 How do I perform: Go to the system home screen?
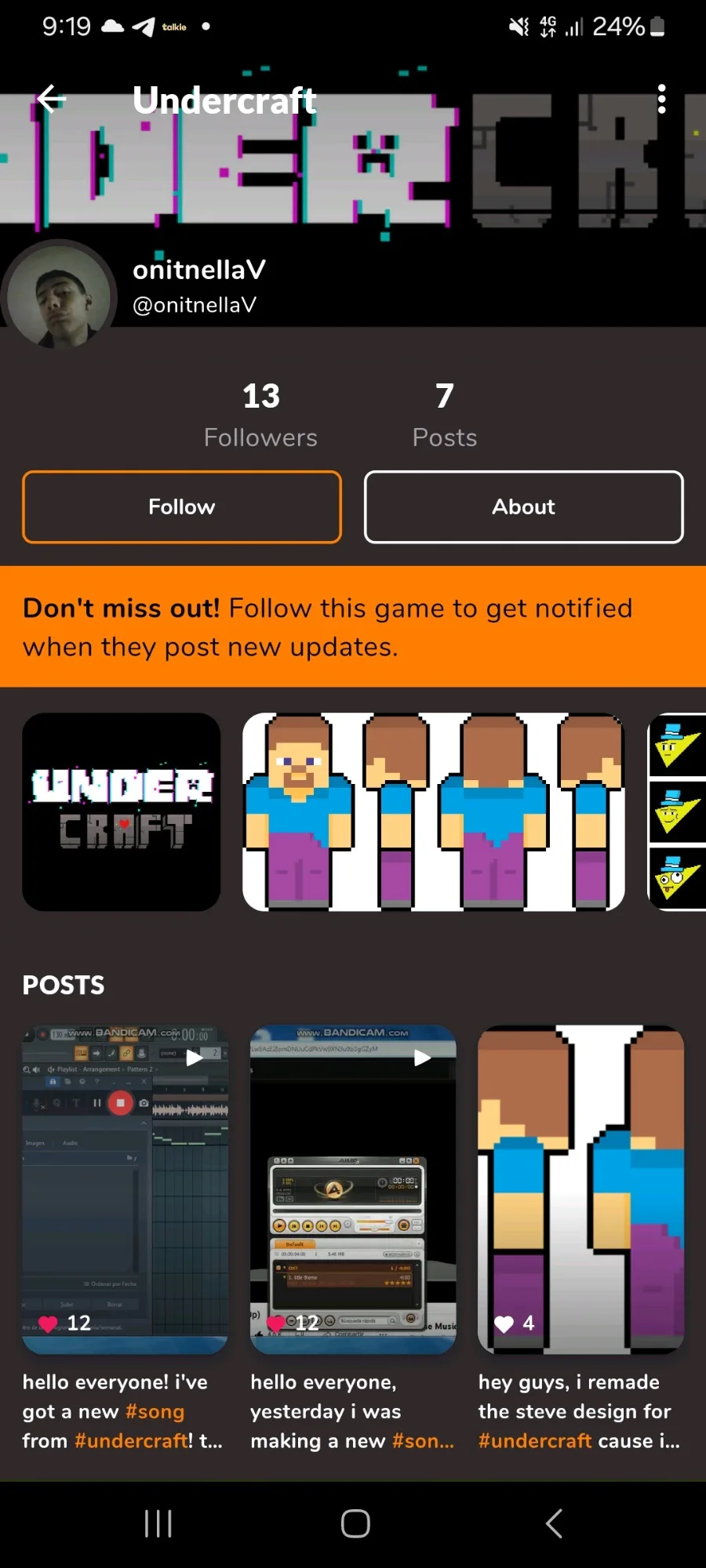pyautogui.click(x=355, y=1523)
